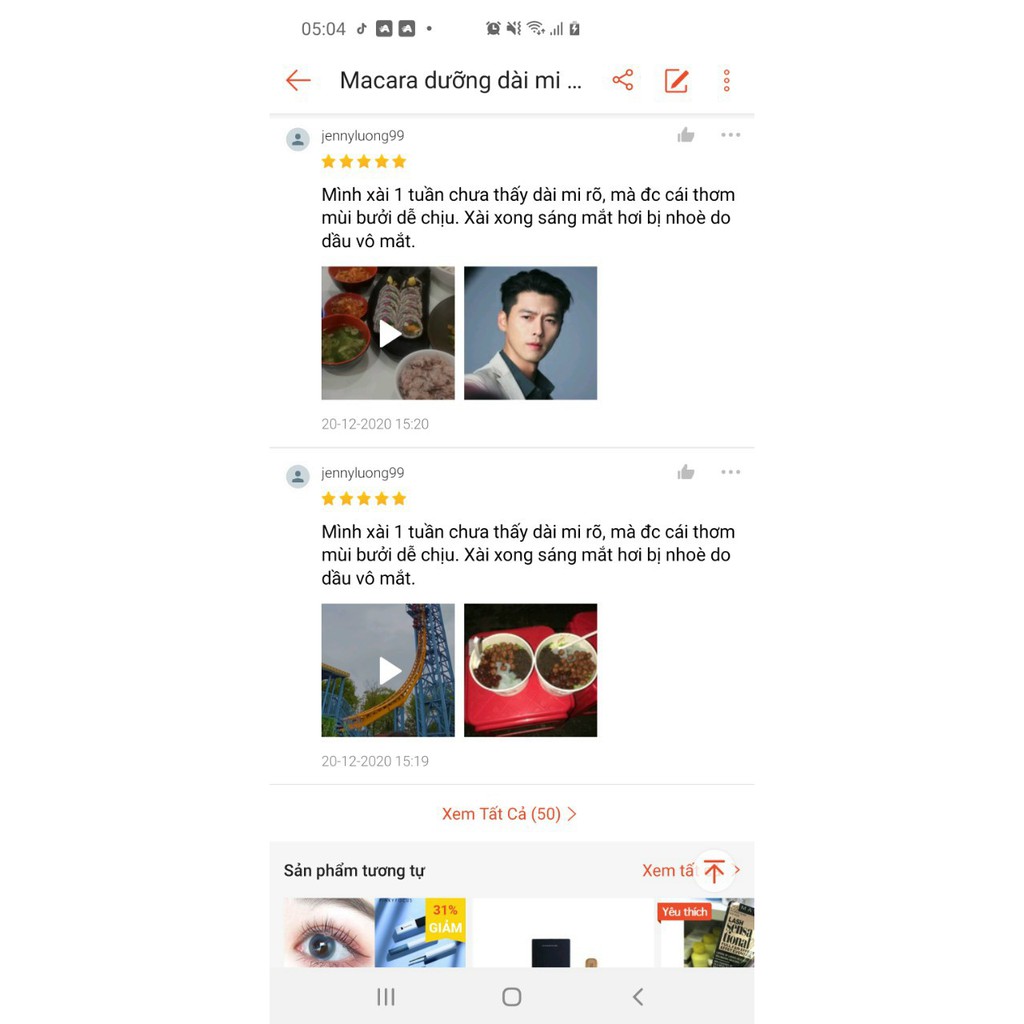Tap the system home button
The width and height of the screenshot is (1024, 1024).
click(512, 996)
